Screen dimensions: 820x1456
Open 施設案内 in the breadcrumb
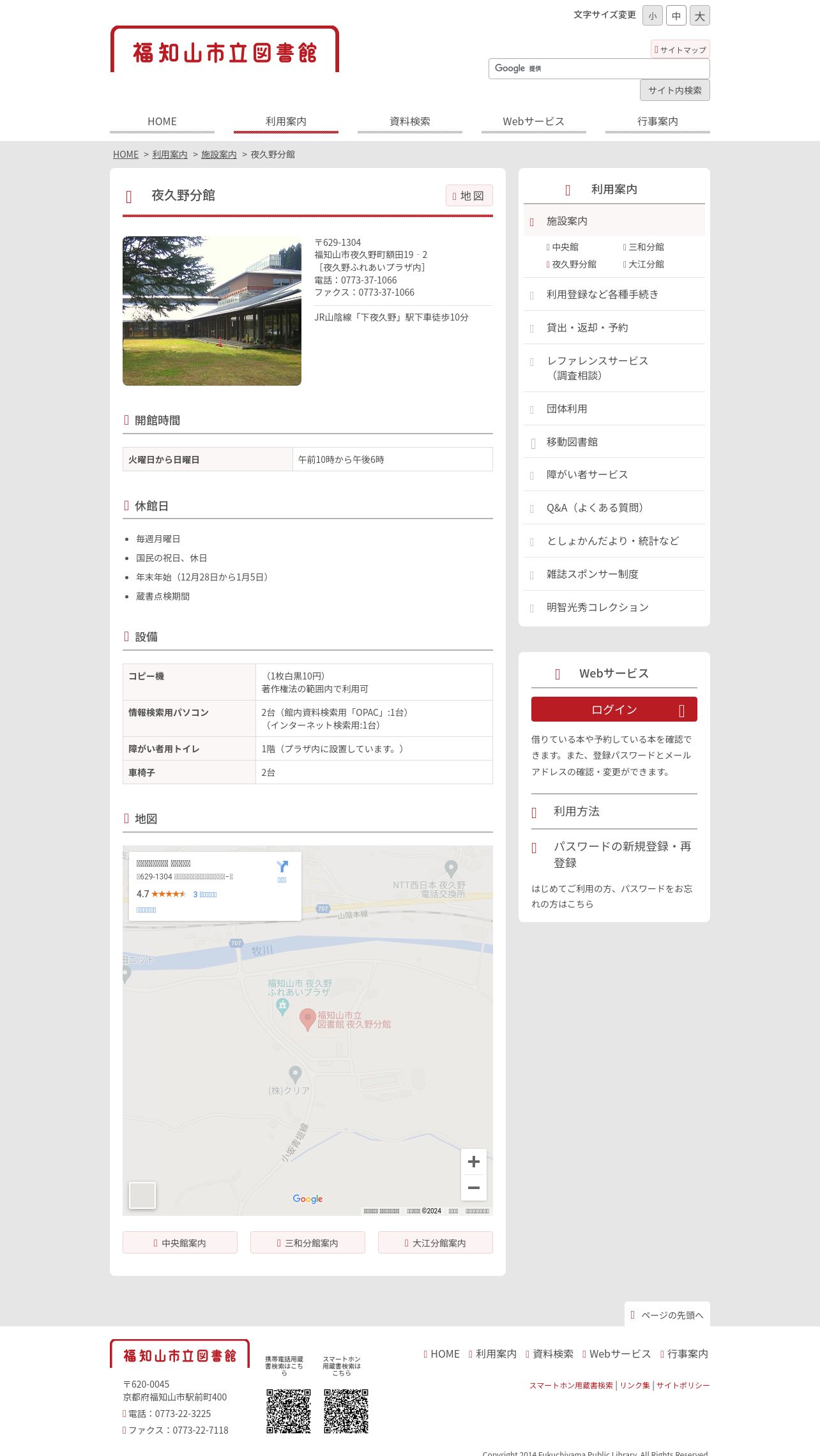pos(218,155)
